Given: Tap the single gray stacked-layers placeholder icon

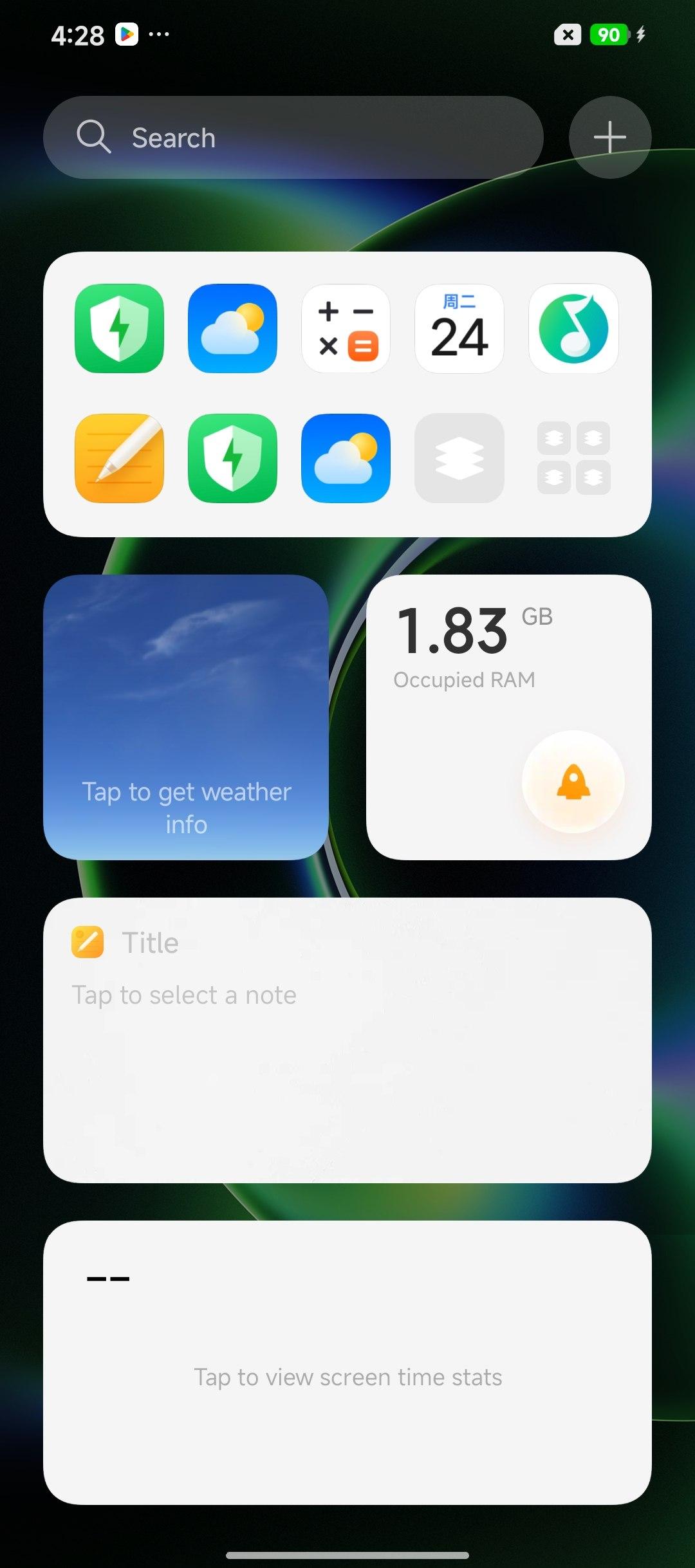Looking at the screenshot, I should 459,458.
